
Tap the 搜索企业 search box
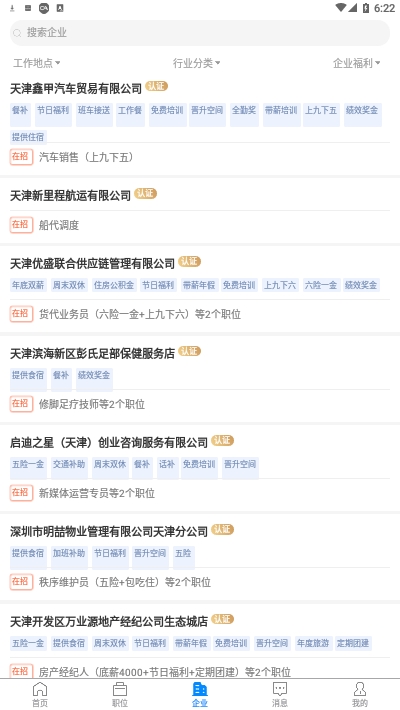coord(200,33)
